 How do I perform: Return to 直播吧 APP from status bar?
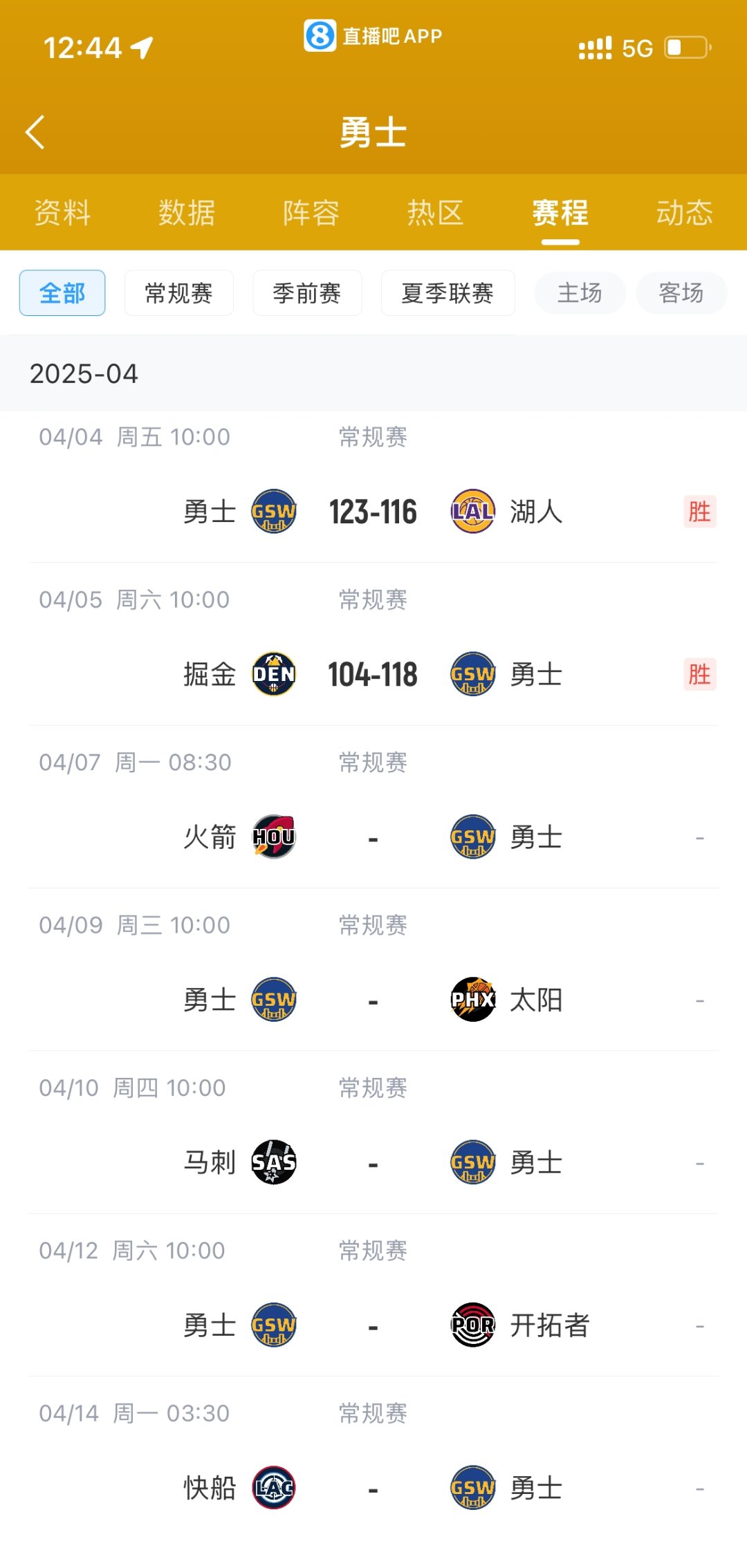pyautogui.click(x=373, y=35)
